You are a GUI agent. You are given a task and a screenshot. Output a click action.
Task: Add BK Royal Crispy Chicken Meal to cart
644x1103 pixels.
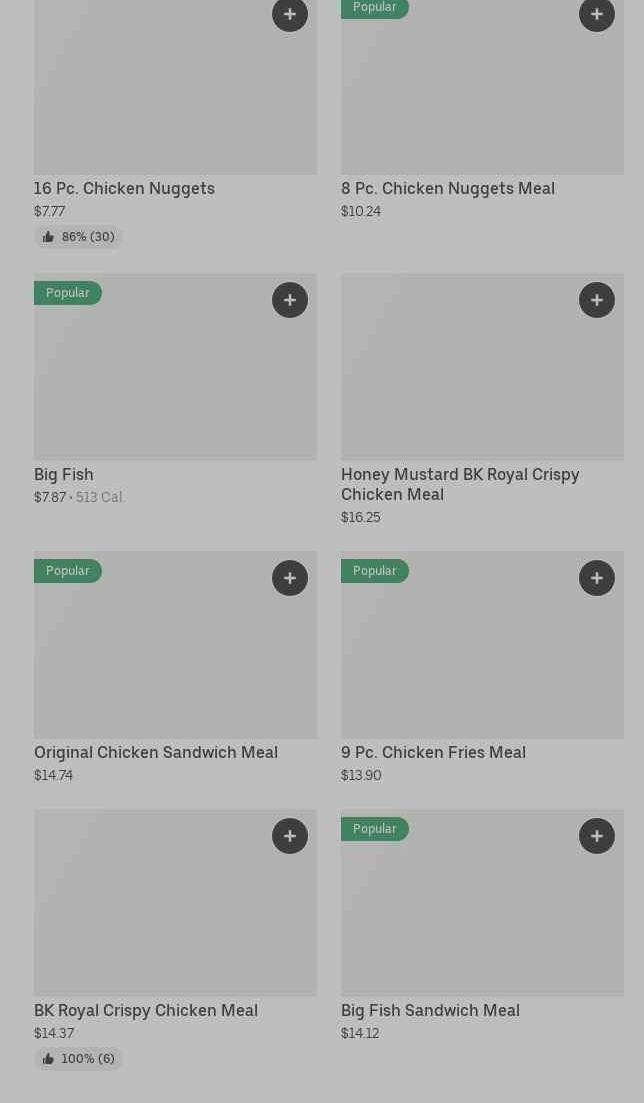[290, 836]
